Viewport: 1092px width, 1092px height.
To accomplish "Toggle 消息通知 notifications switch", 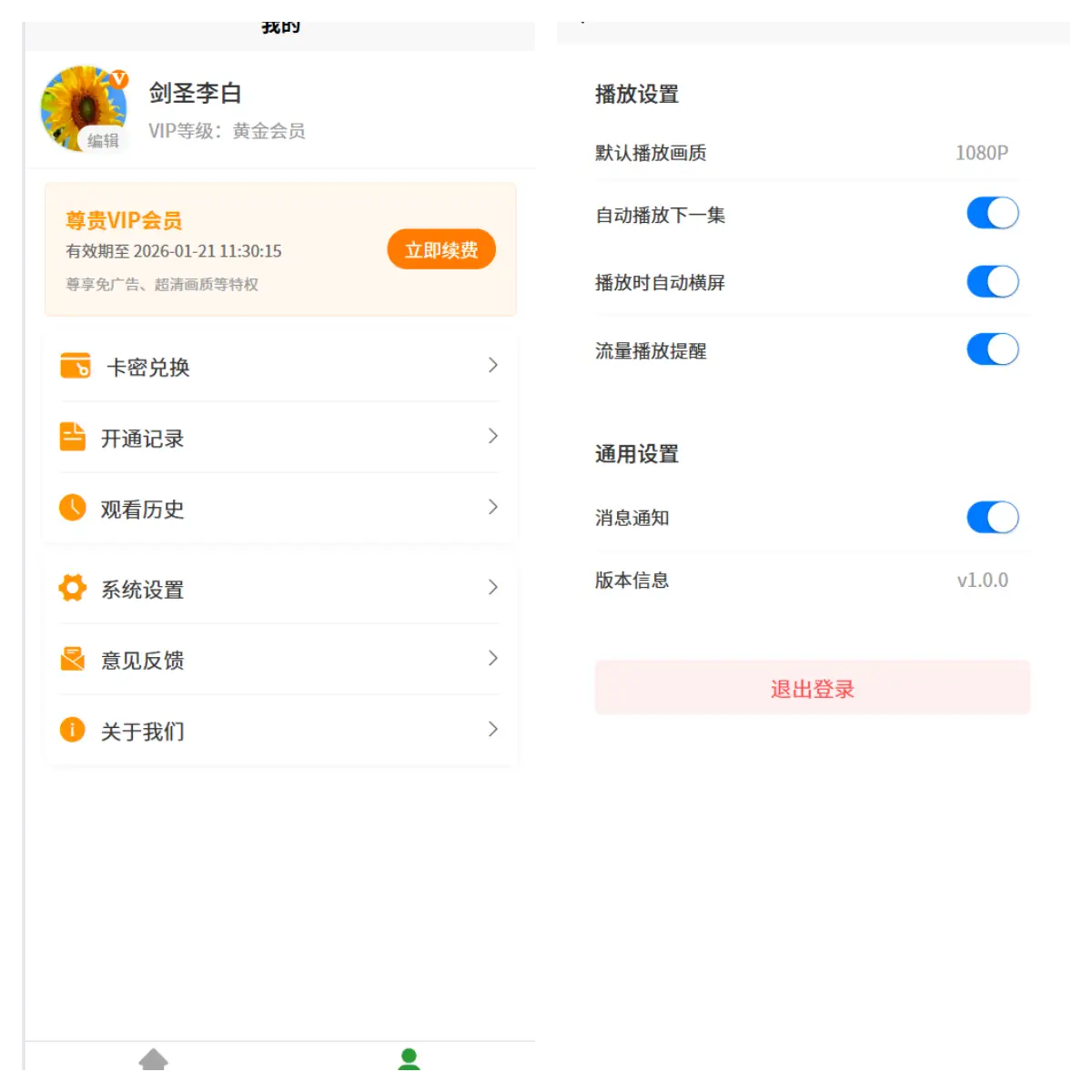I will 992,518.
